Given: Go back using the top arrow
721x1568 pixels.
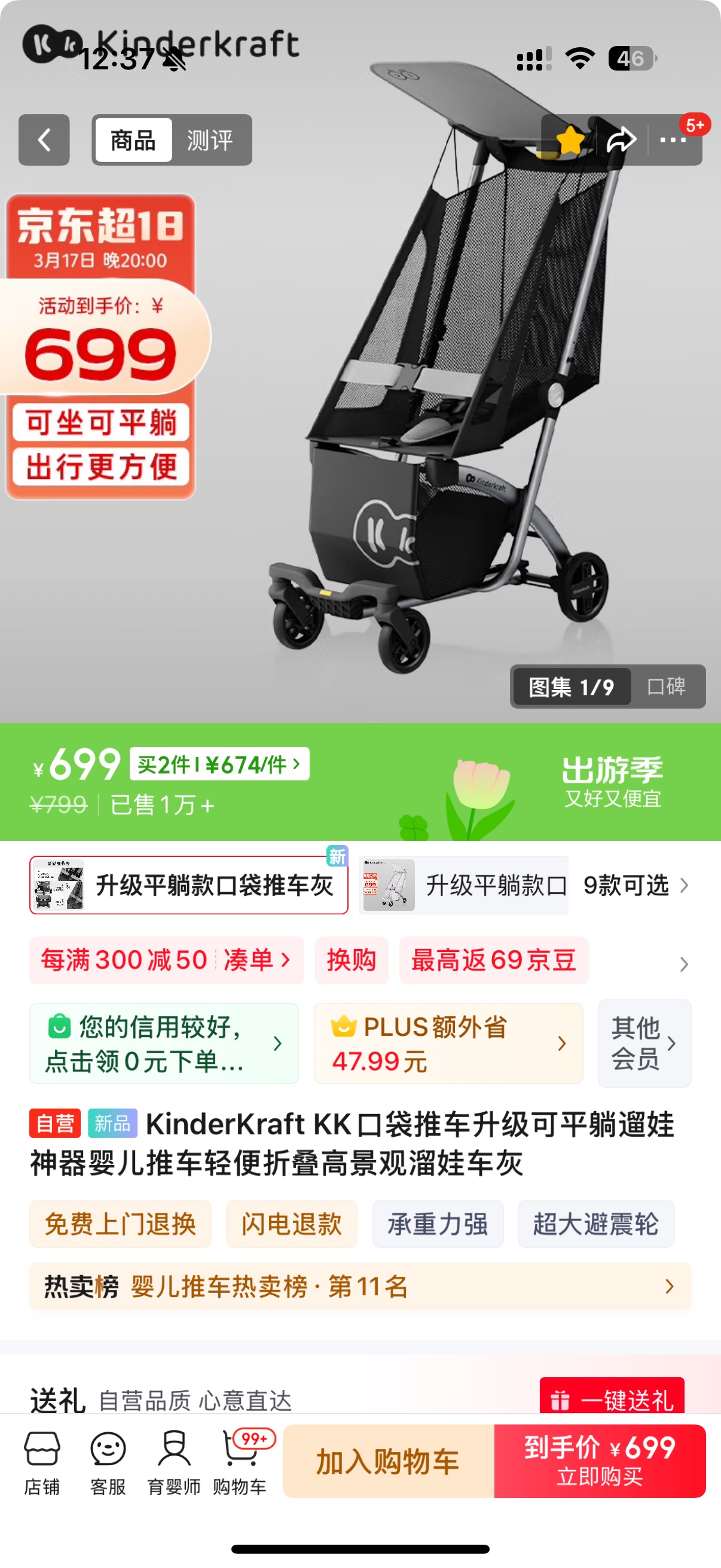Looking at the screenshot, I should pyautogui.click(x=44, y=140).
